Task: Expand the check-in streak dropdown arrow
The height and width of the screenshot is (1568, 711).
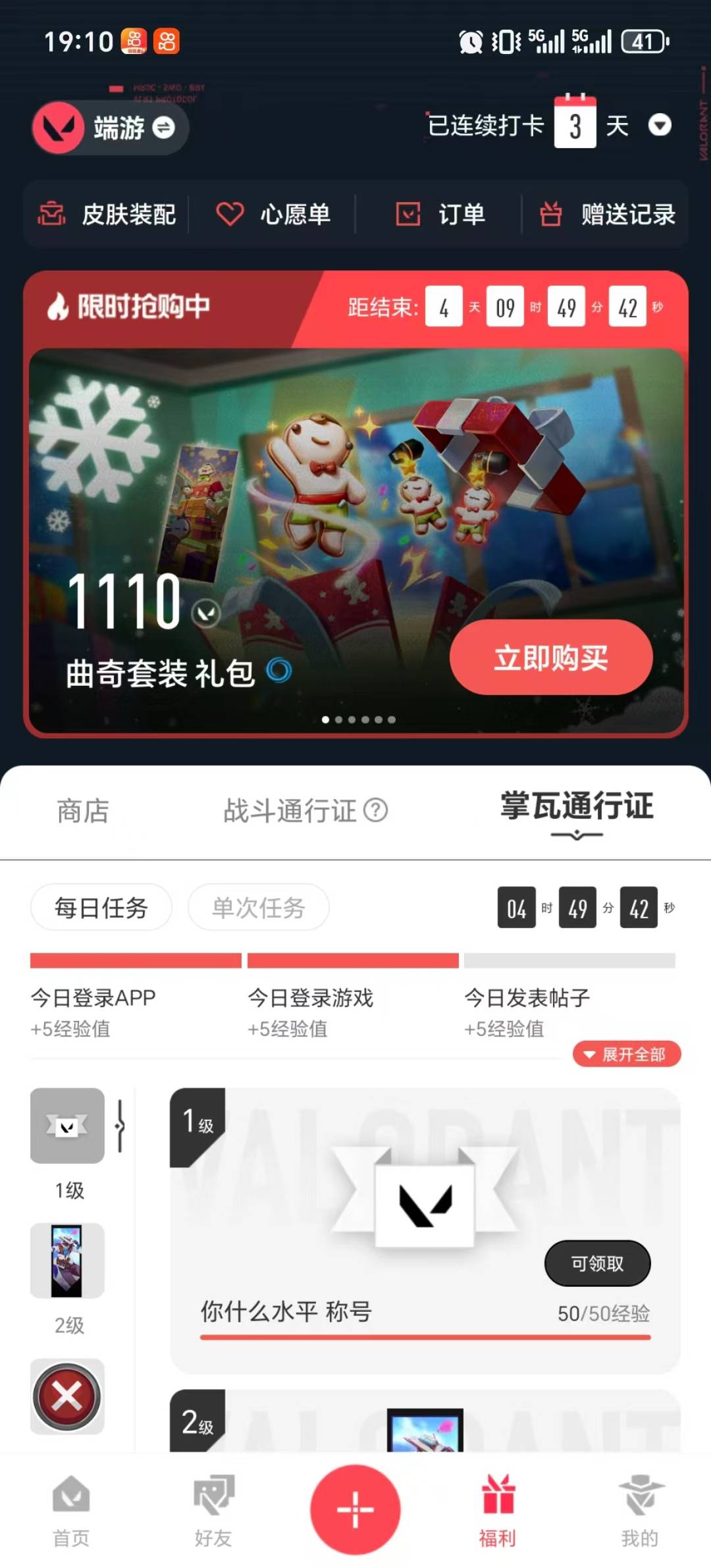Action: coord(660,126)
